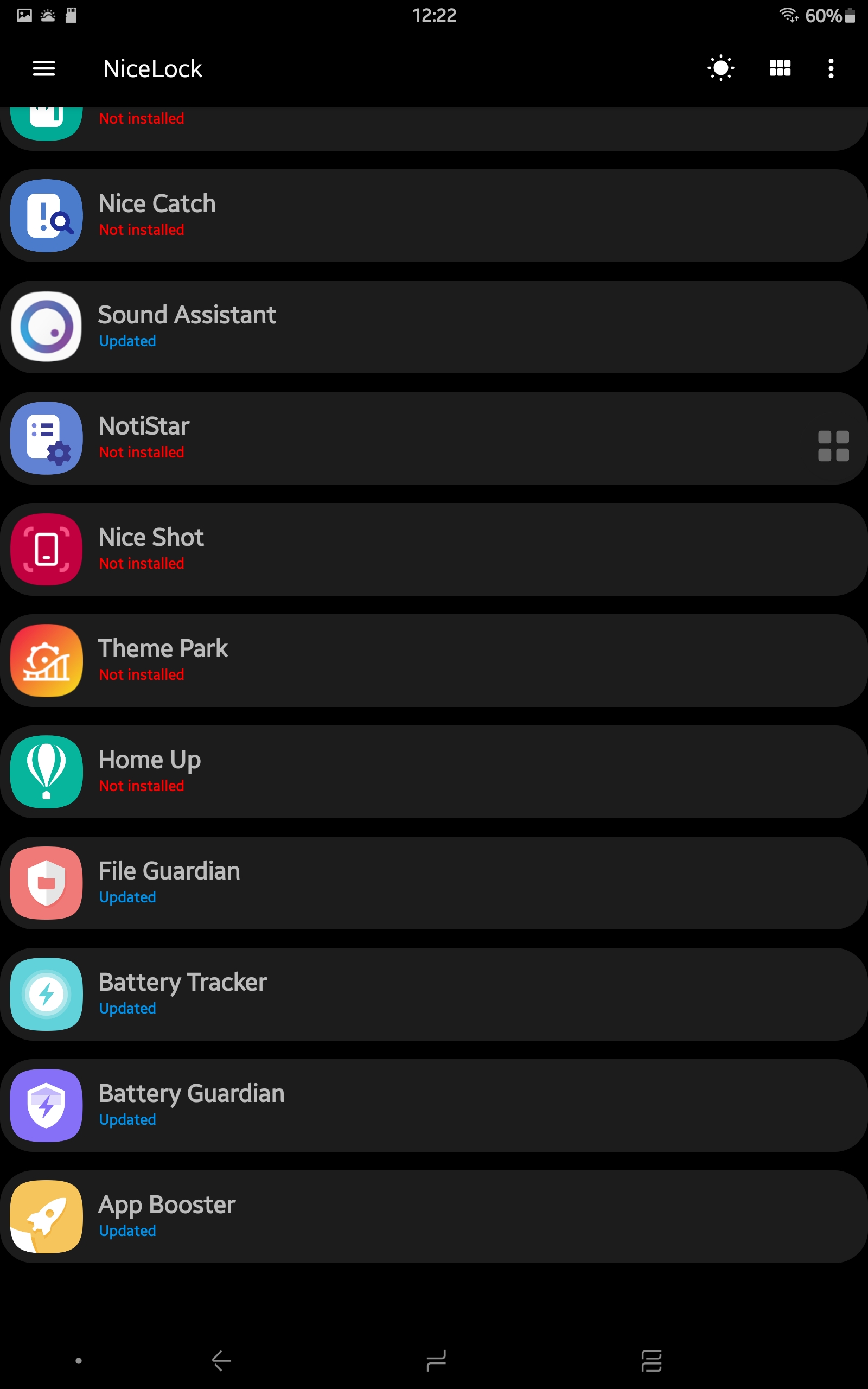Open the Nice Catch entry
This screenshot has width=868, height=1389.
tap(434, 216)
